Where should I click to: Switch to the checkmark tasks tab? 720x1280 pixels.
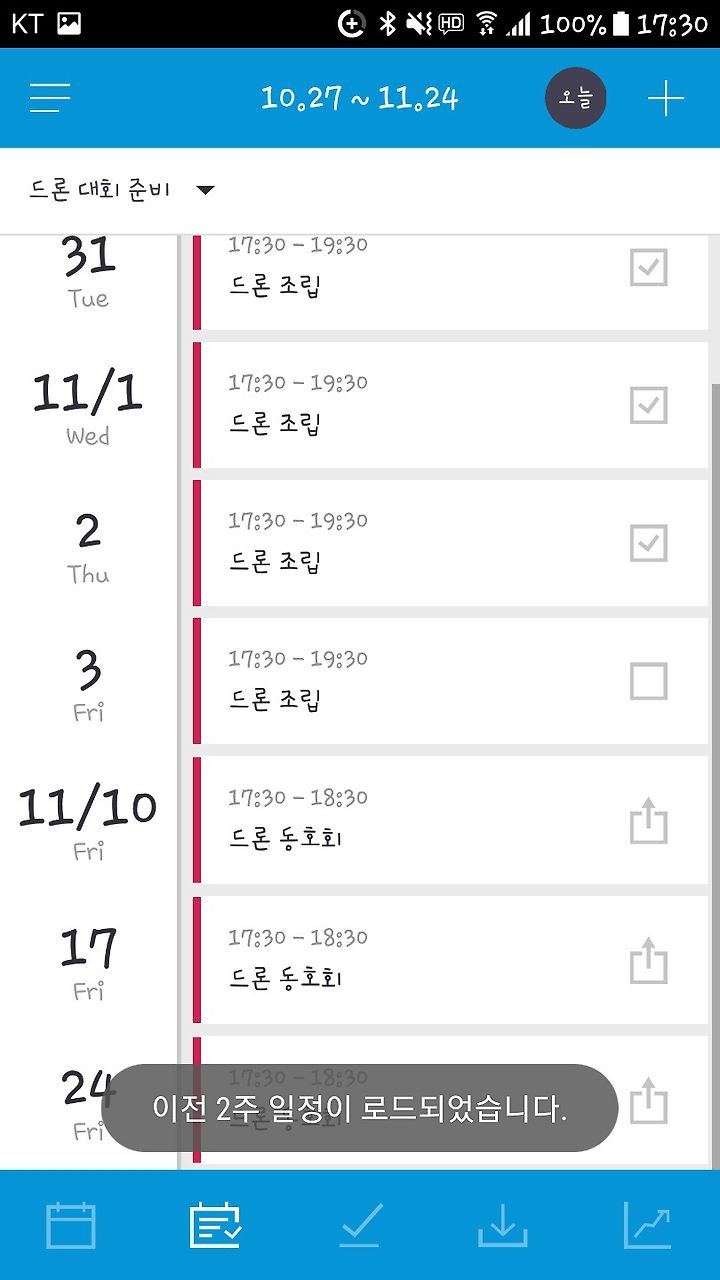[359, 1225]
